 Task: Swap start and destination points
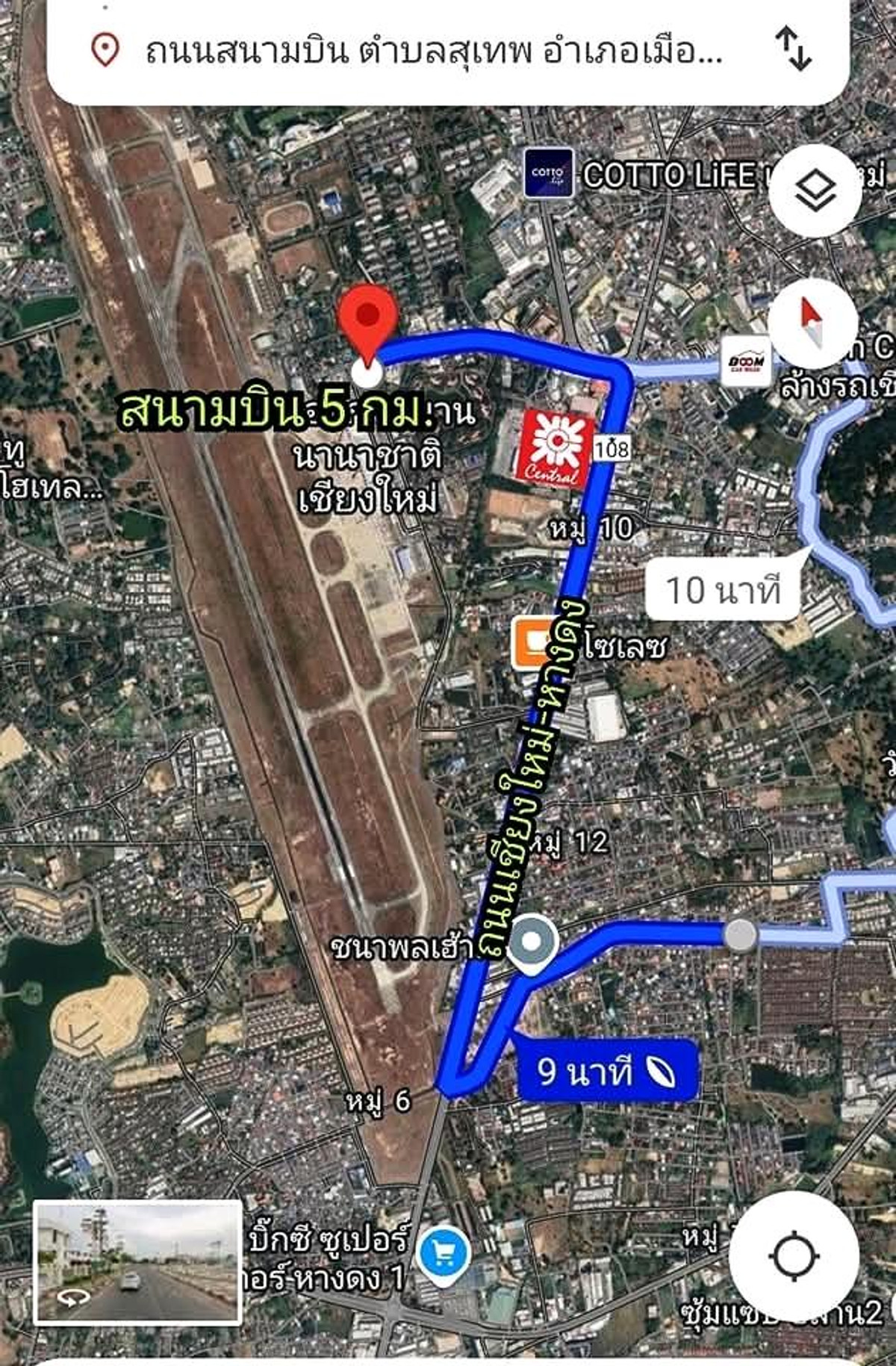(794, 49)
